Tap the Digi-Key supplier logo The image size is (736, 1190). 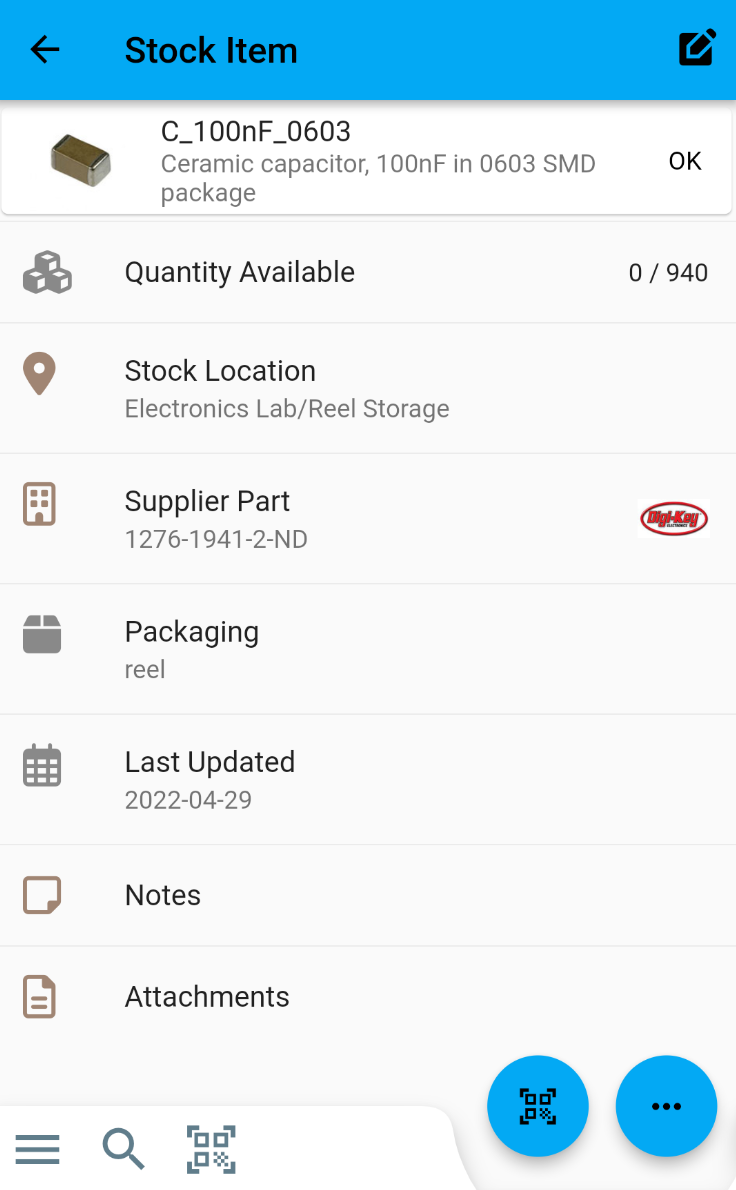coord(673,519)
